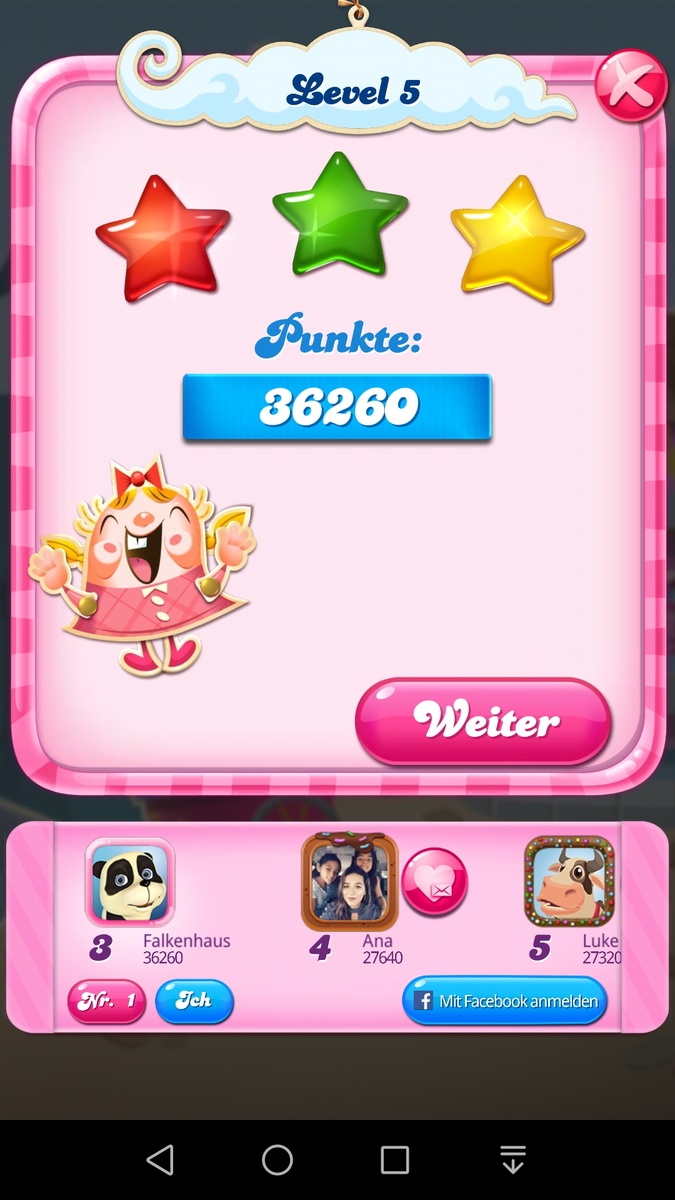Tap Weiter to continue
This screenshot has height=1200, width=675.
483,722
